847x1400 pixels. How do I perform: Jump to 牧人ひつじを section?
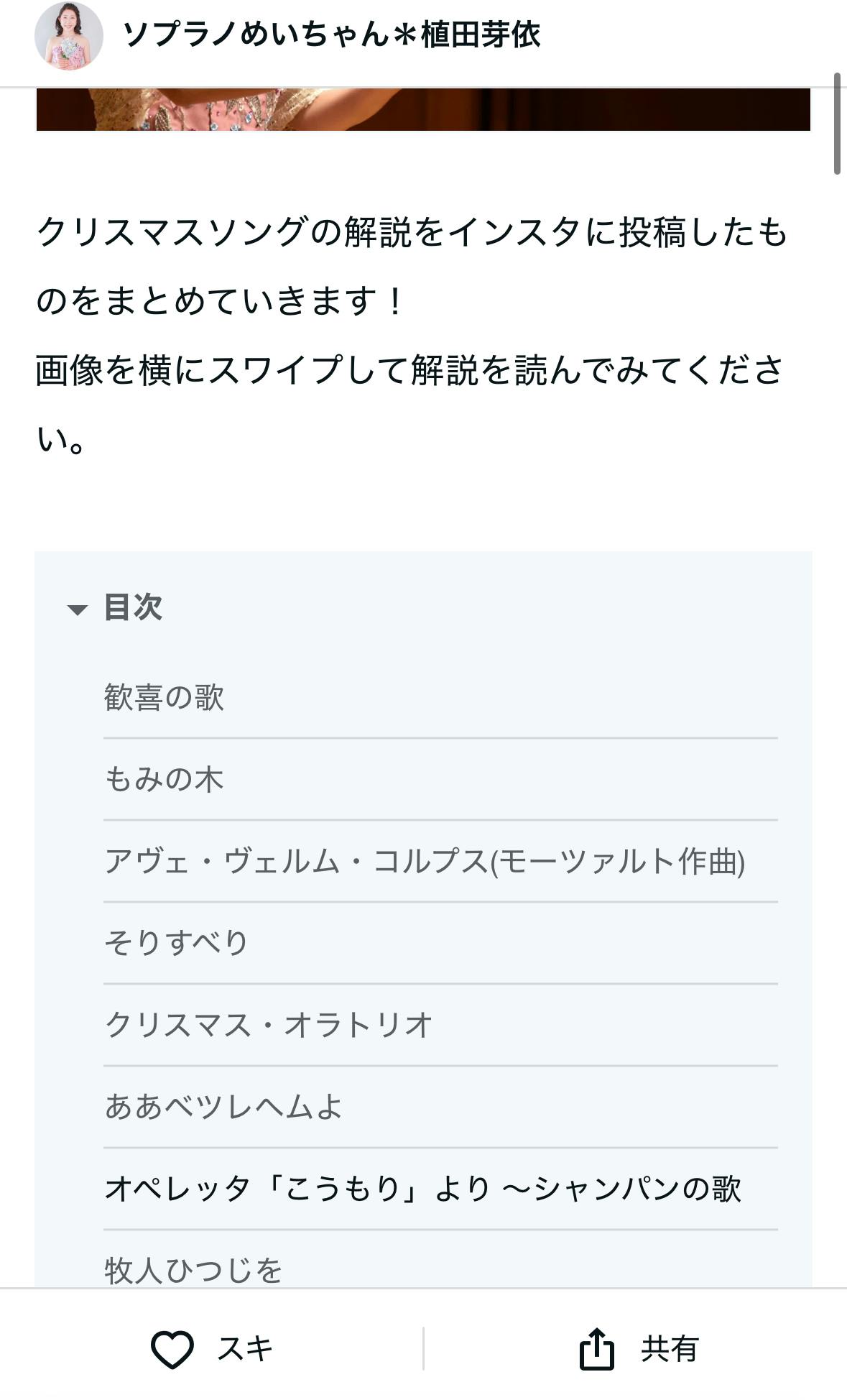click(x=193, y=1269)
